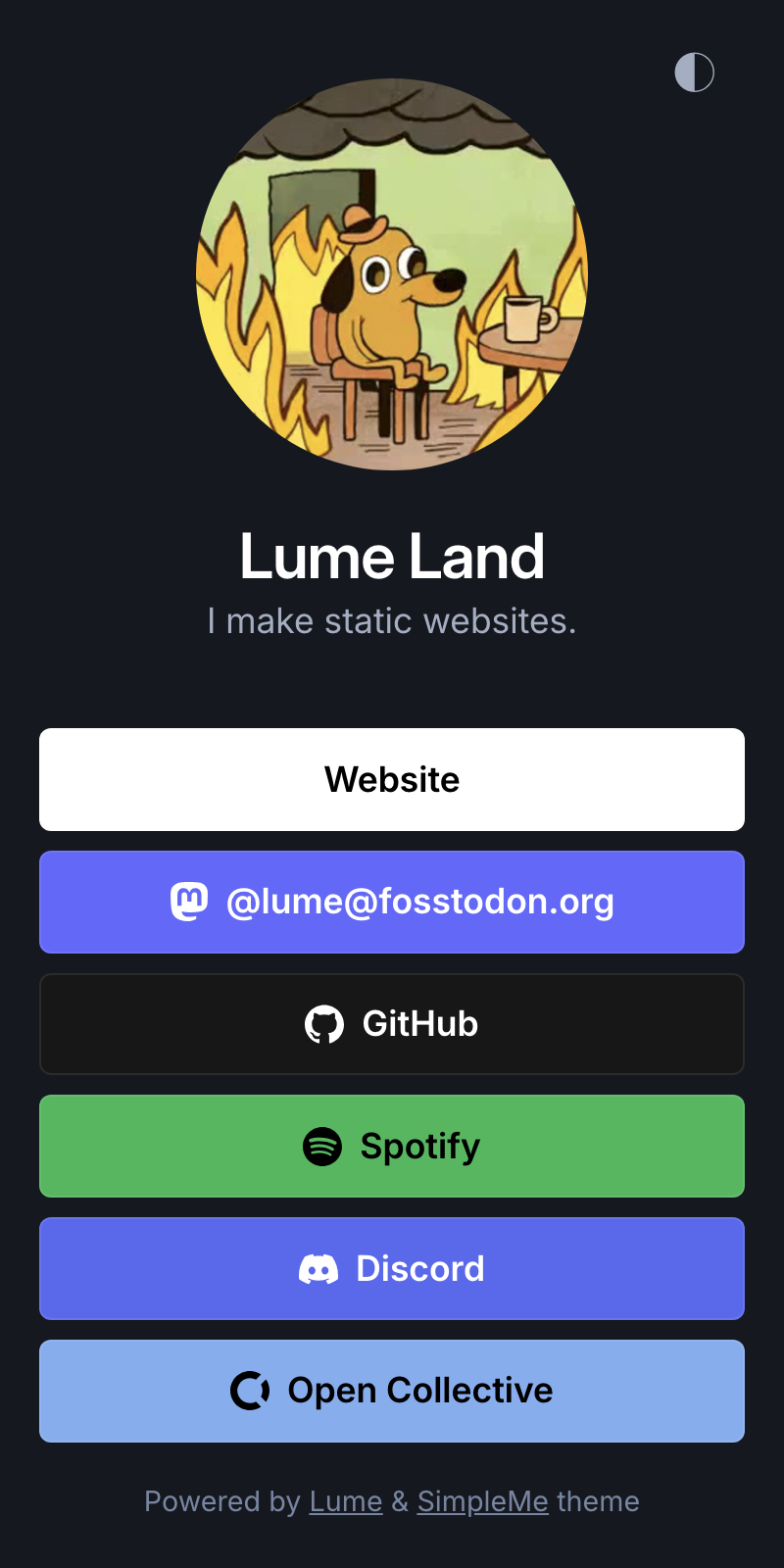This screenshot has width=784, height=1568.
Task: Open the Website link button
Action: pos(392,779)
